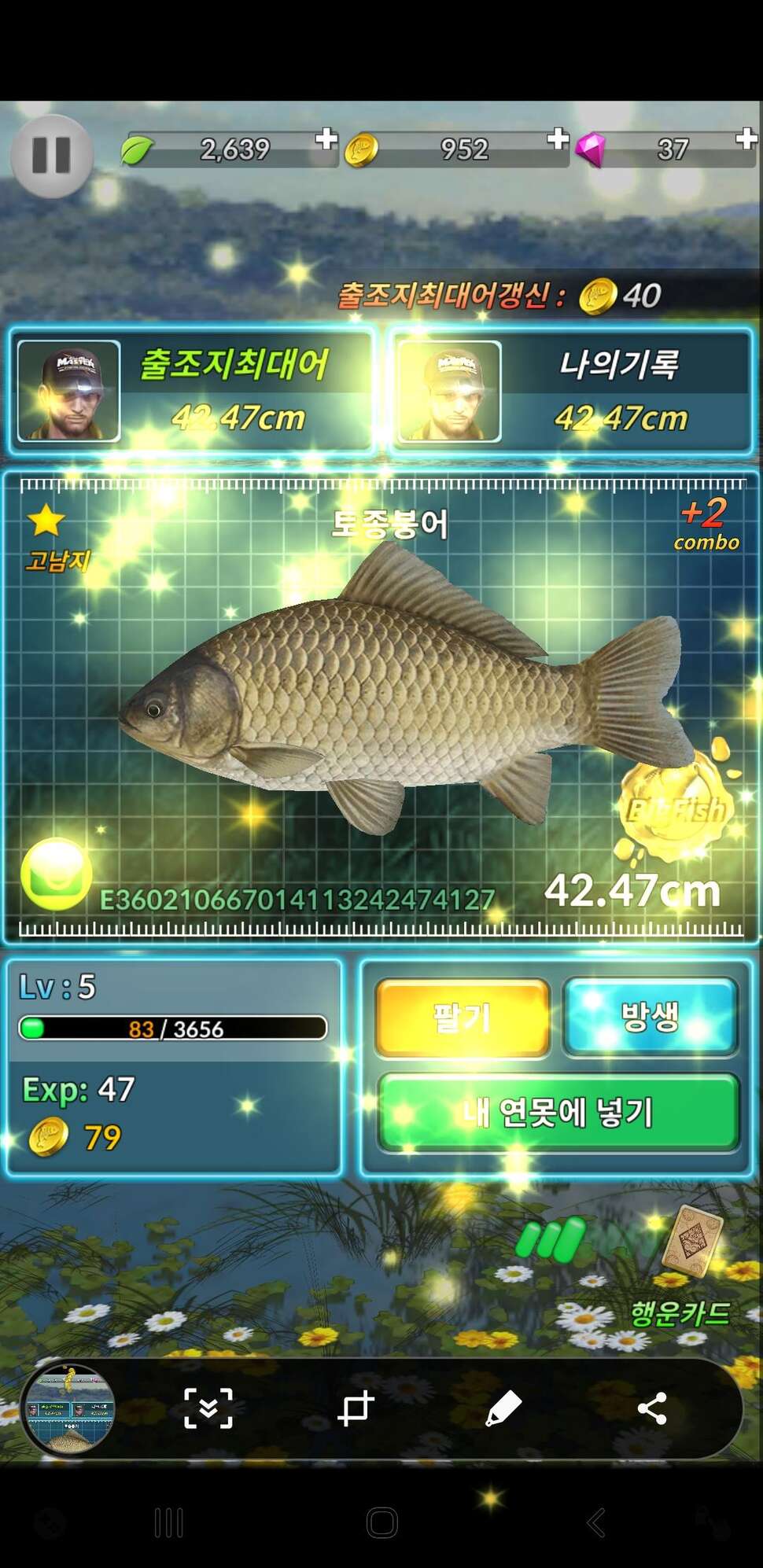Go to the system home screen
Viewport: 763px width, 1568px height.
point(382,1522)
